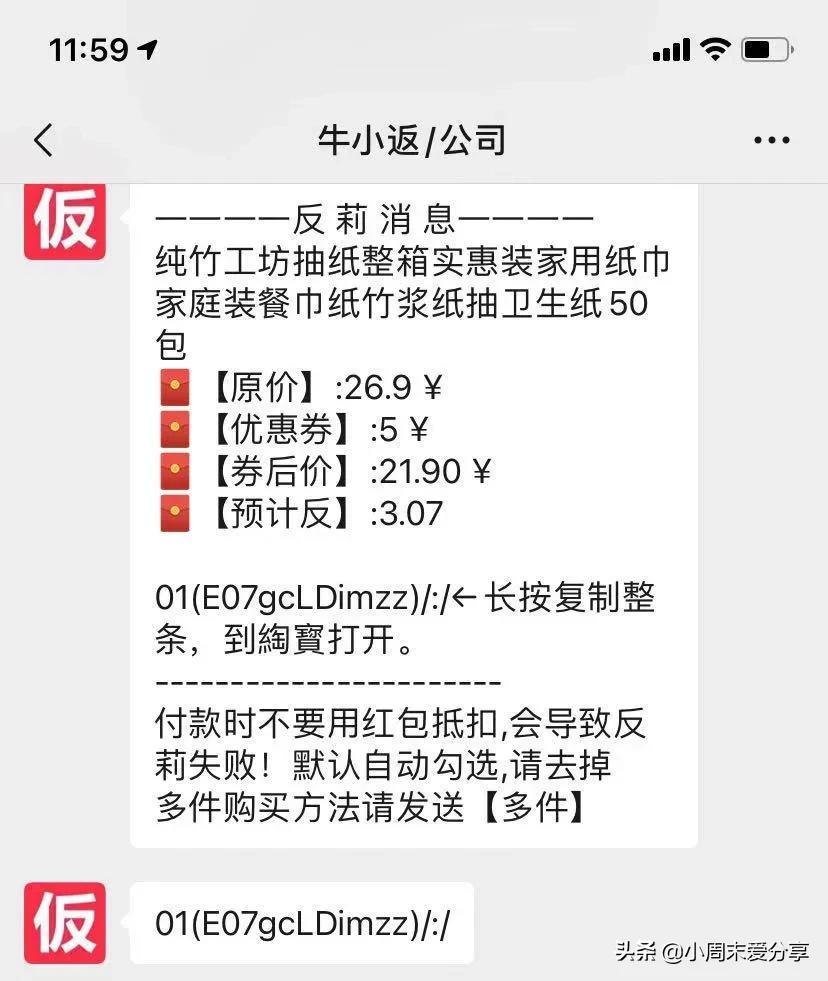Tap the red envelope icon beside 原价
The image size is (828, 981).
click(175, 387)
